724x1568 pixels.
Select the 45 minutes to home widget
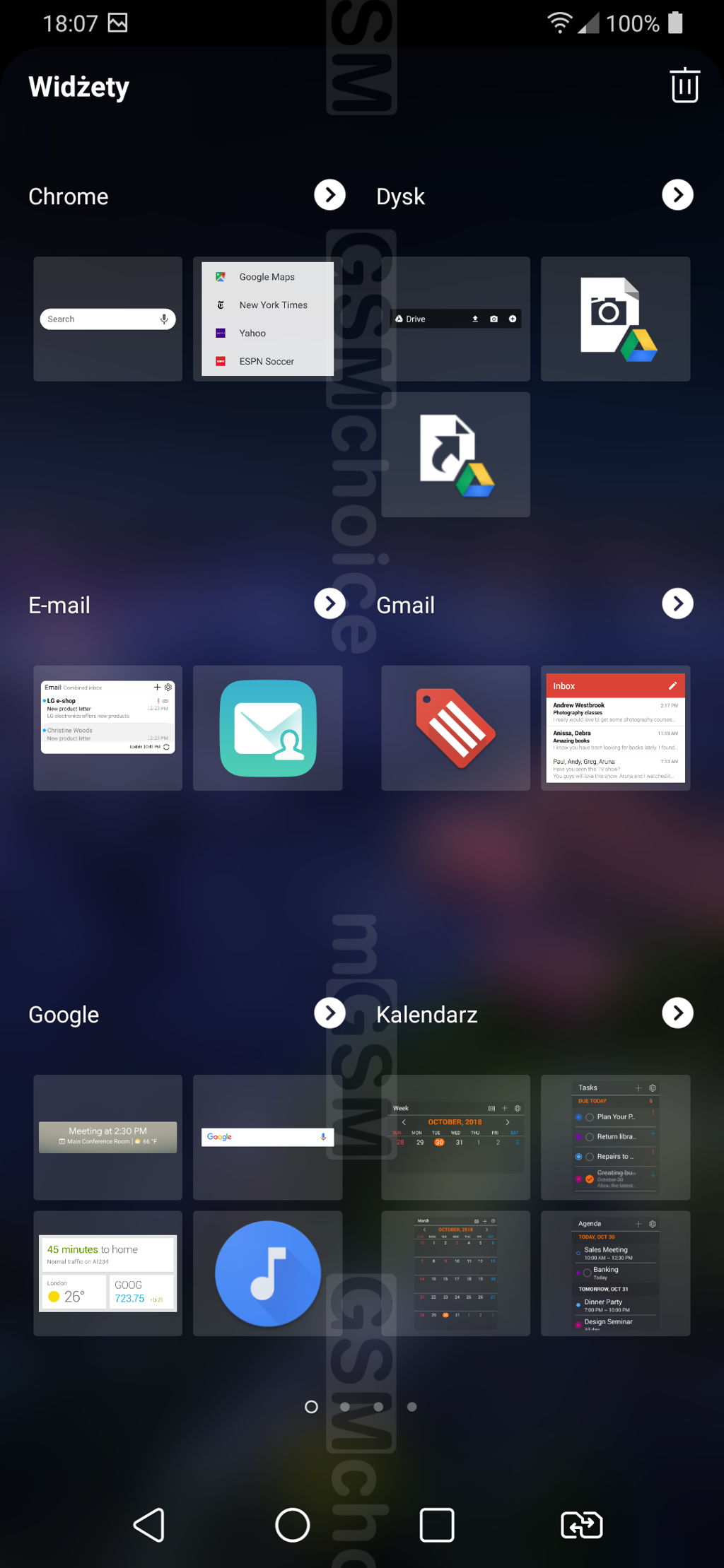pyautogui.click(x=107, y=1273)
